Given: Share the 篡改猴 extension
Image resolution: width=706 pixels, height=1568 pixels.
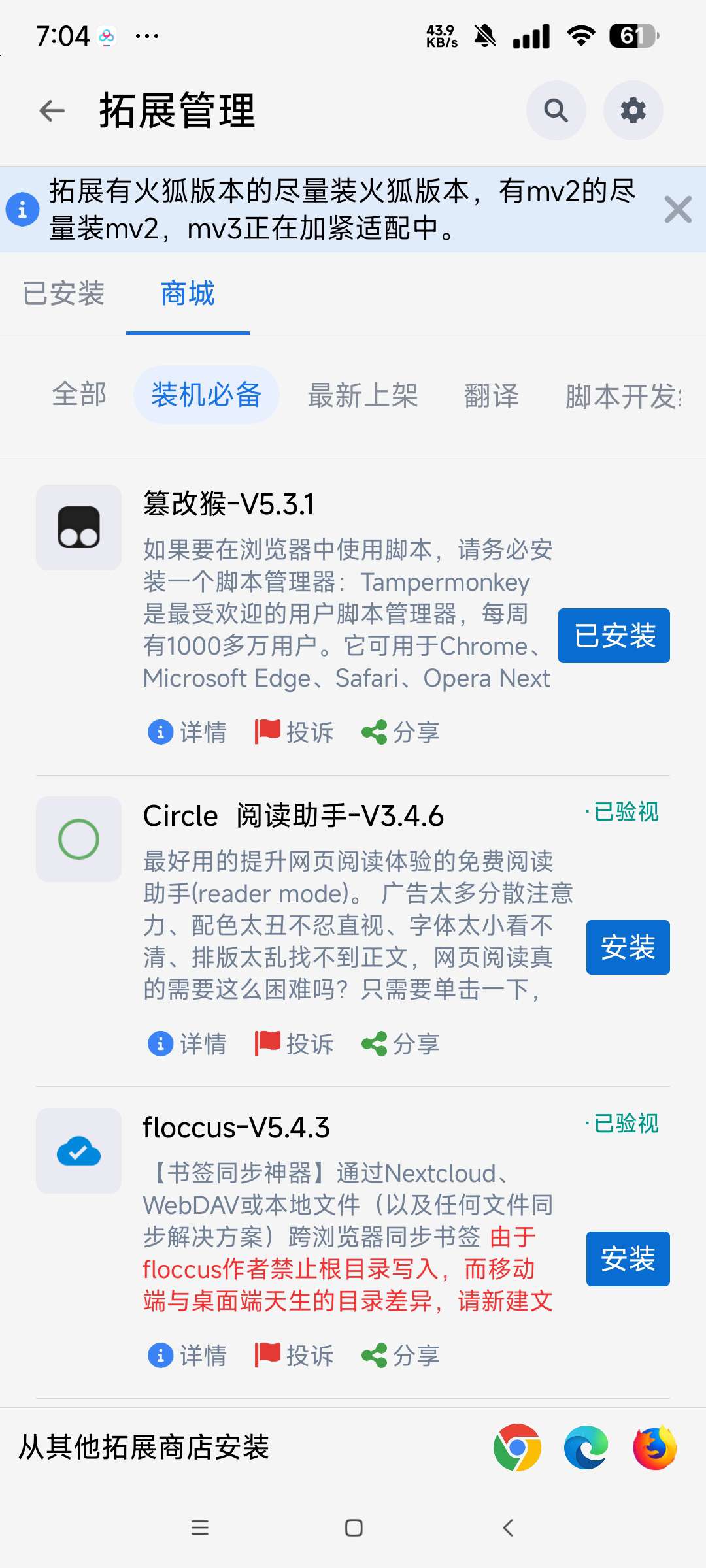Looking at the screenshot, I should pyautogui.click(x=401, y=732).
